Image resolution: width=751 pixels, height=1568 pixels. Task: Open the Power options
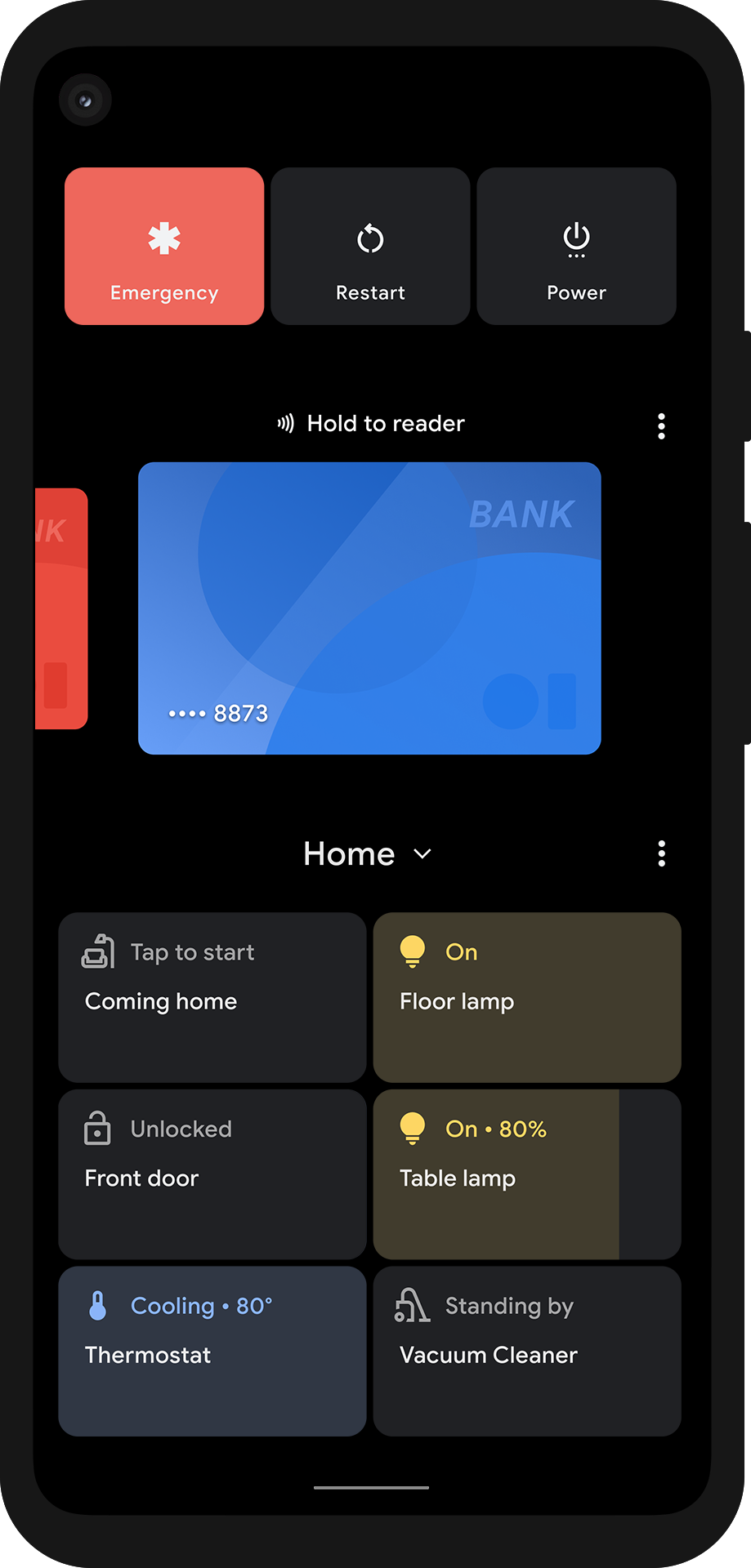(x=576, y=246)
